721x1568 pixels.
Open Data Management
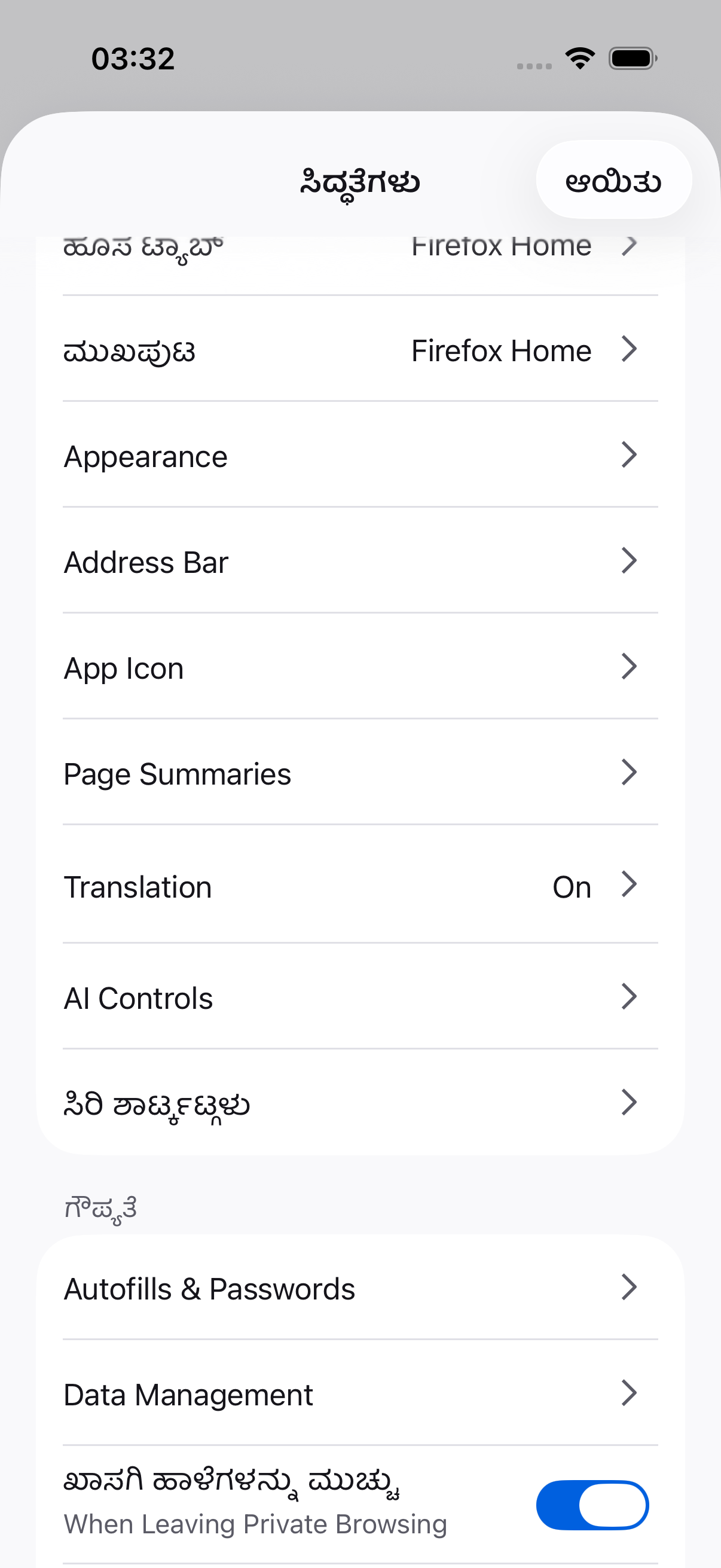360,1393
